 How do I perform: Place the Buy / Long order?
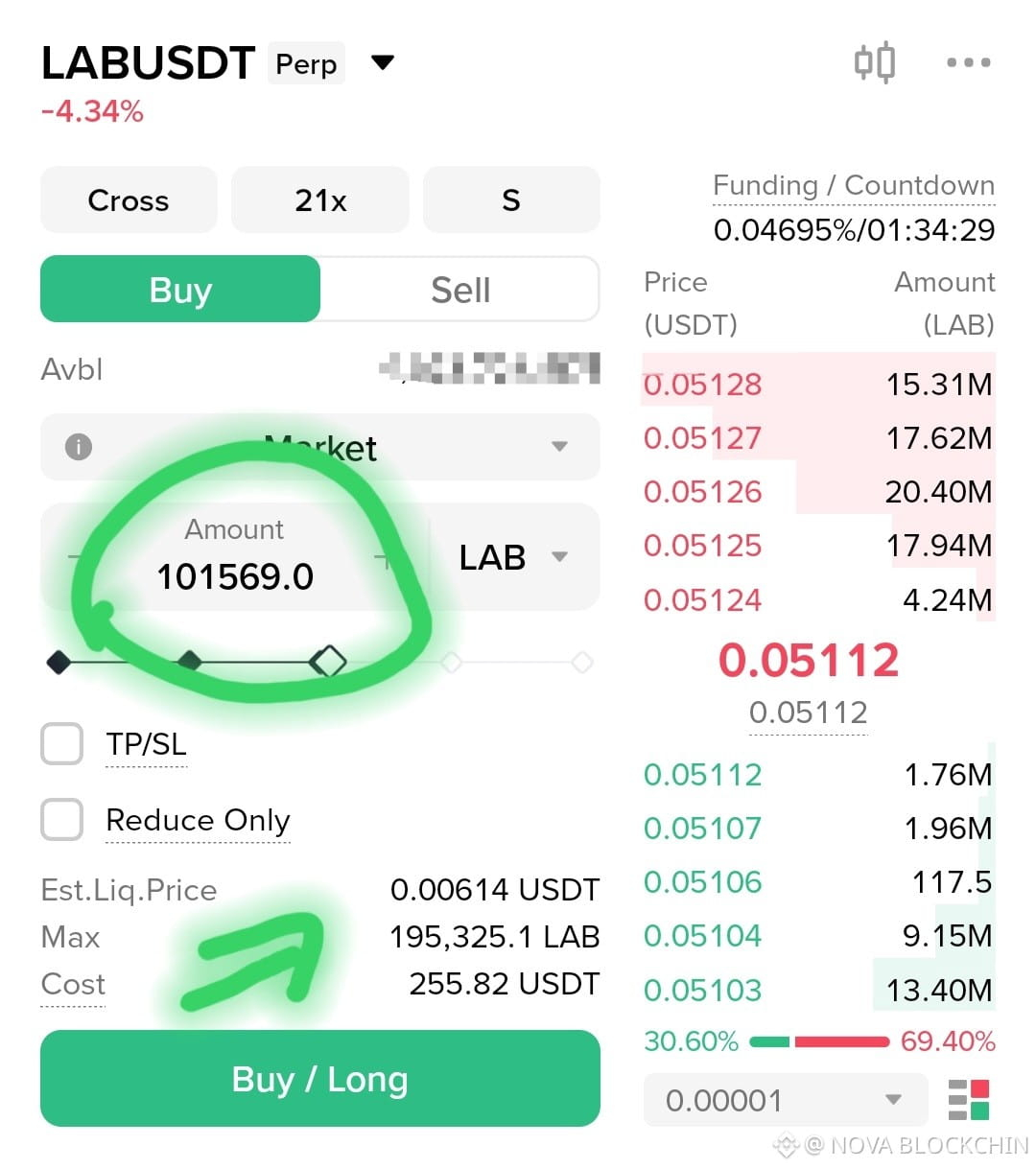(320, 1079)
